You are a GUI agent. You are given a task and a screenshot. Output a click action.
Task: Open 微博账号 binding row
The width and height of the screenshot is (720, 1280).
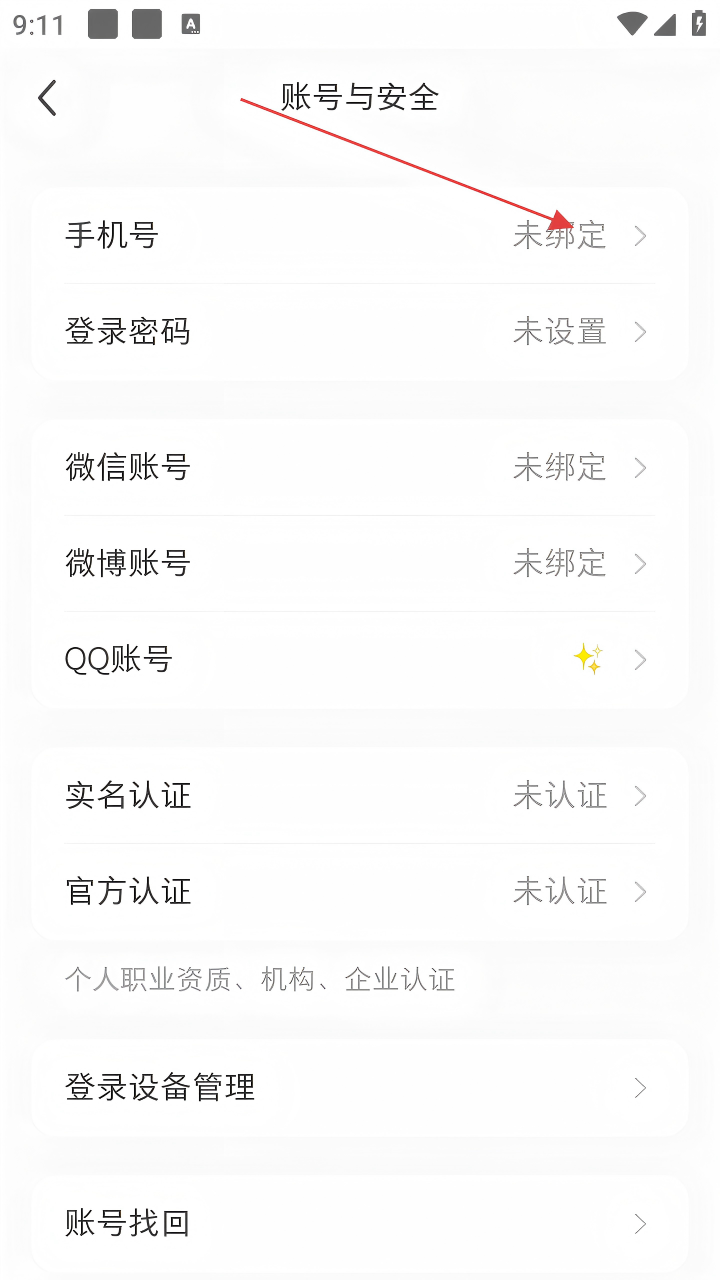360,564
